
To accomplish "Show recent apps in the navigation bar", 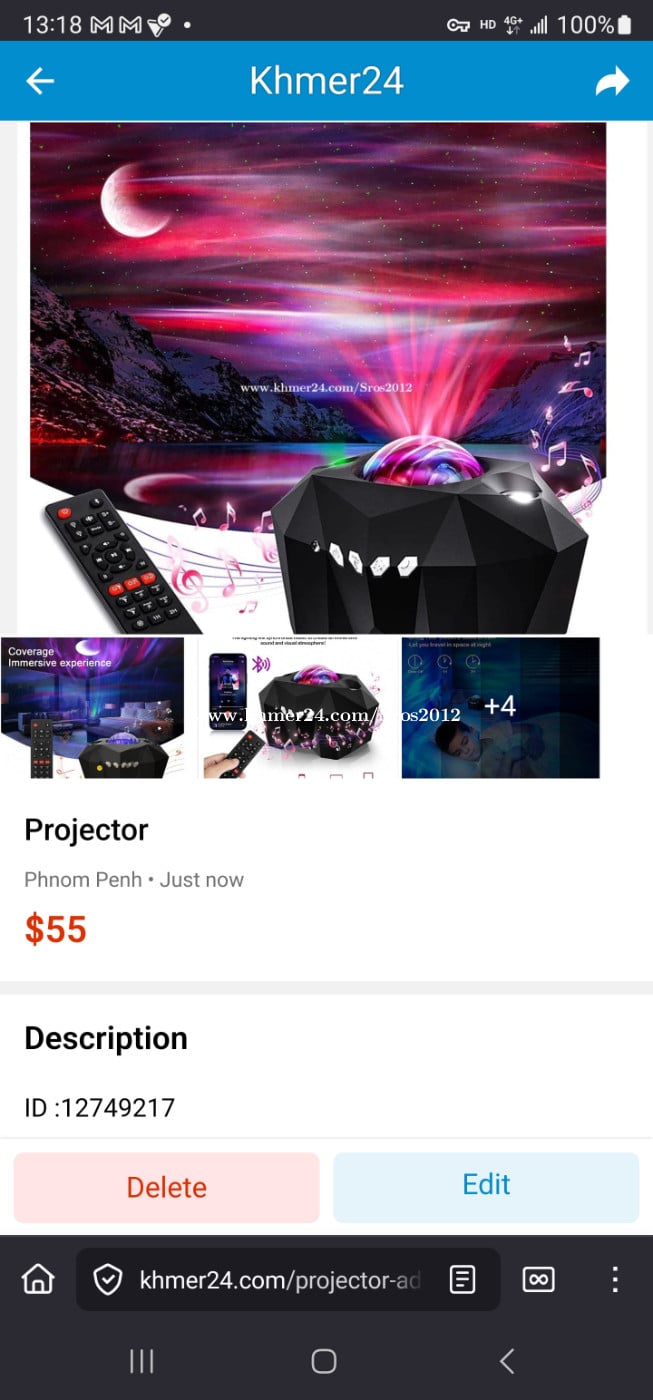I will tap(142, 1360).
